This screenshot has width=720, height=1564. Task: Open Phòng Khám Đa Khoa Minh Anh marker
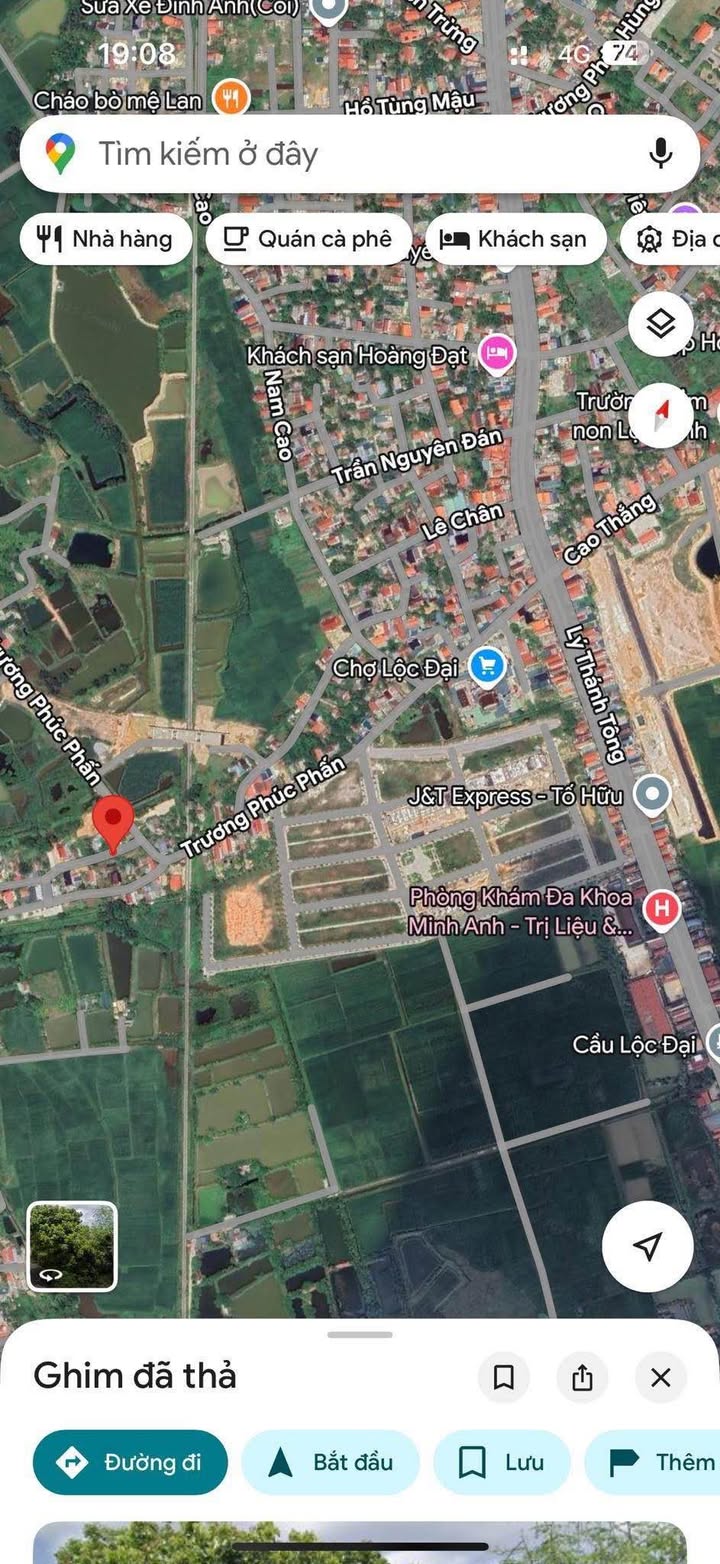click(659, 910)
